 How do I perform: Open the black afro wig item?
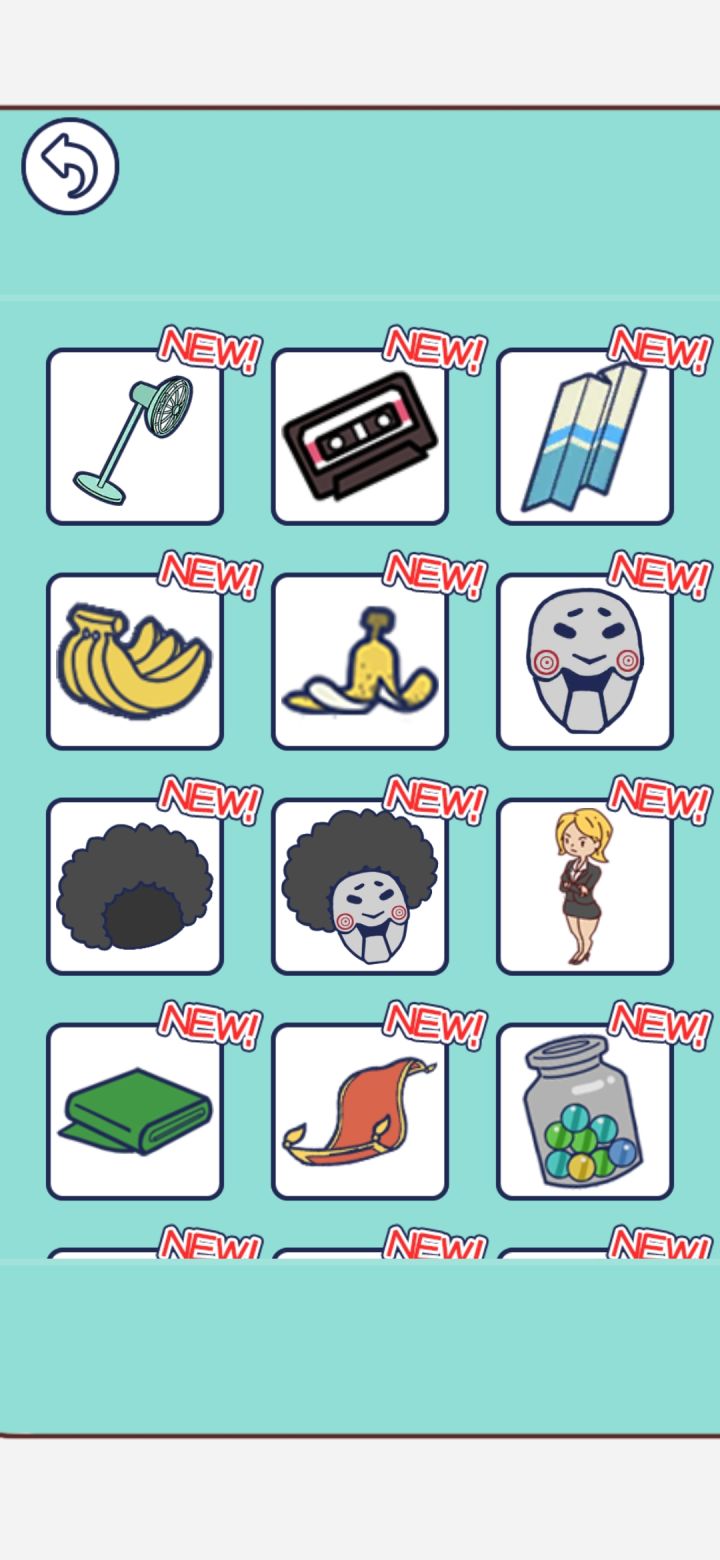click(135, 887)
